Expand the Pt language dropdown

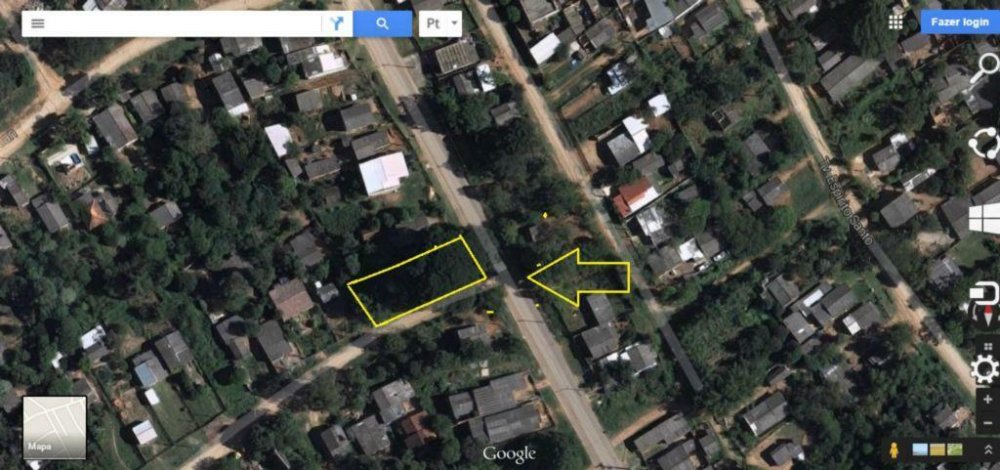point(440,23)
